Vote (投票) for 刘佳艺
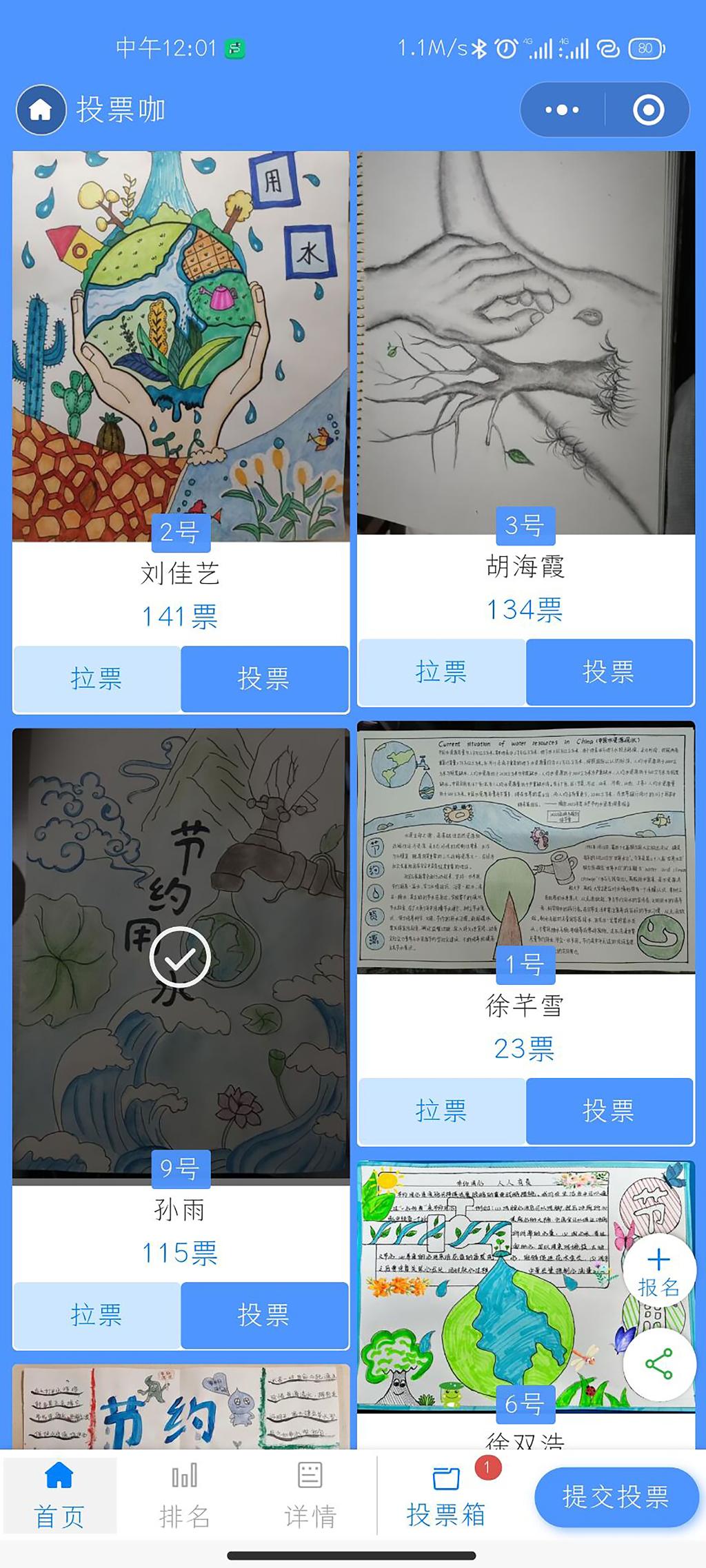This screenshot has height=1568, width=706. [x=264, y=678]
